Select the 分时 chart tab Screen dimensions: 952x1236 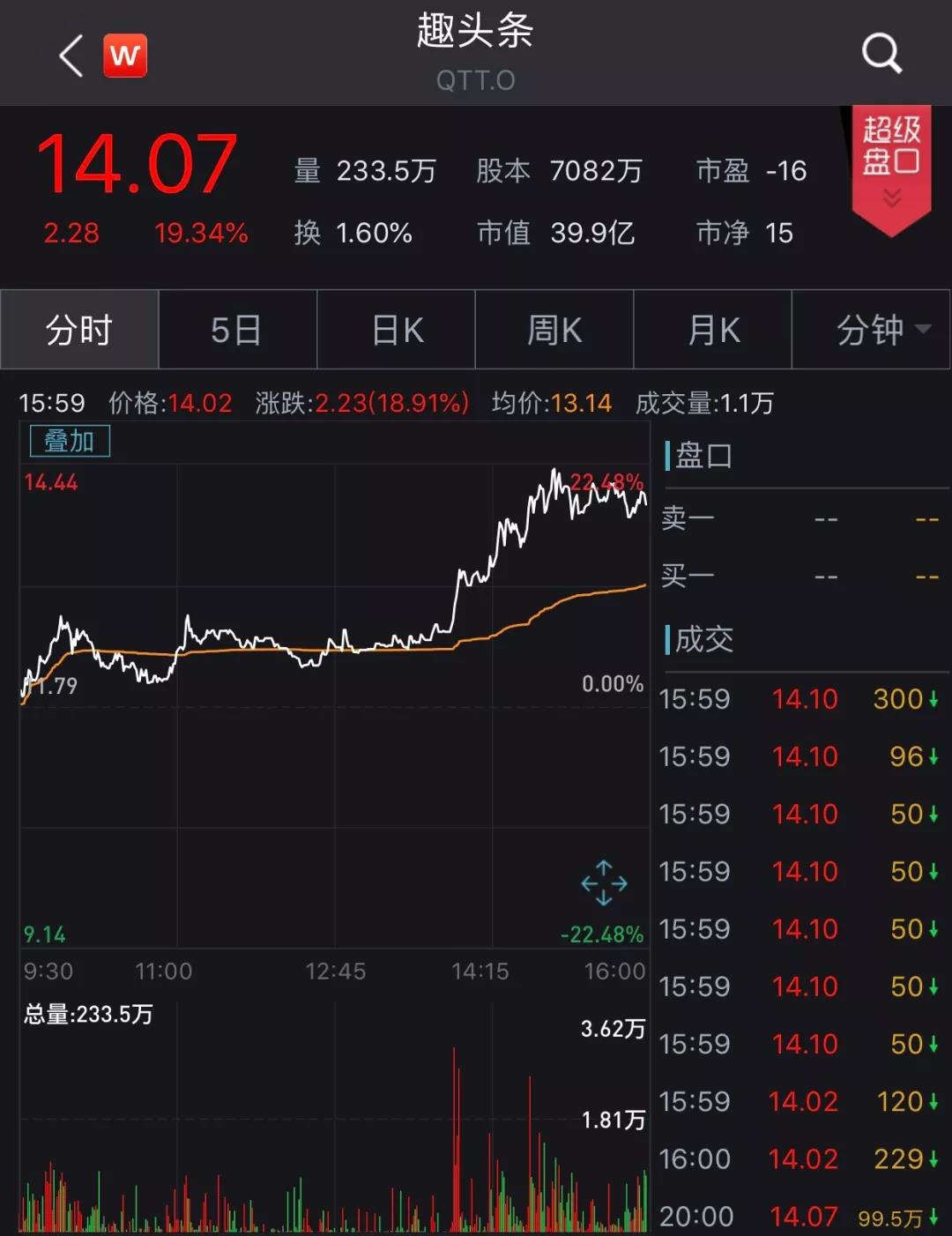(x=79, y=331)
